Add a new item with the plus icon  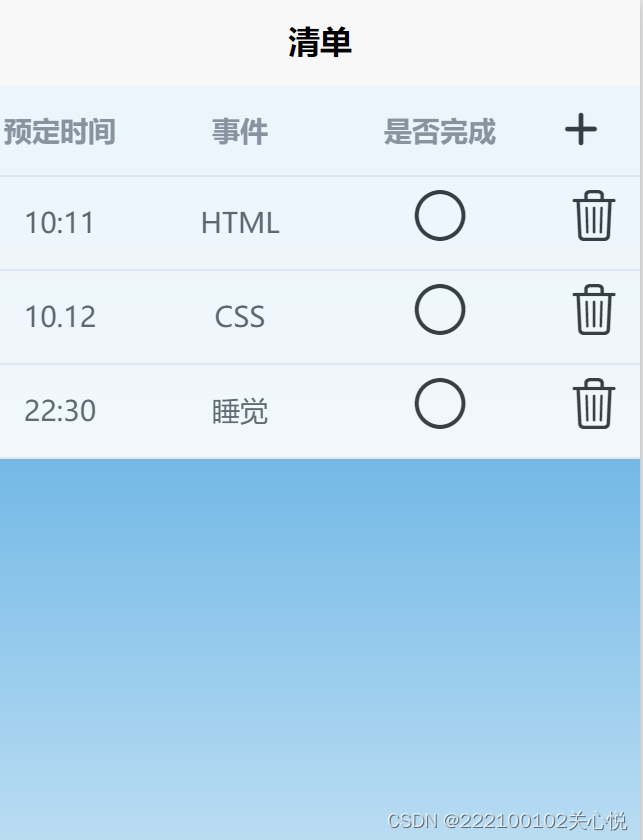(x=581, y=130)
